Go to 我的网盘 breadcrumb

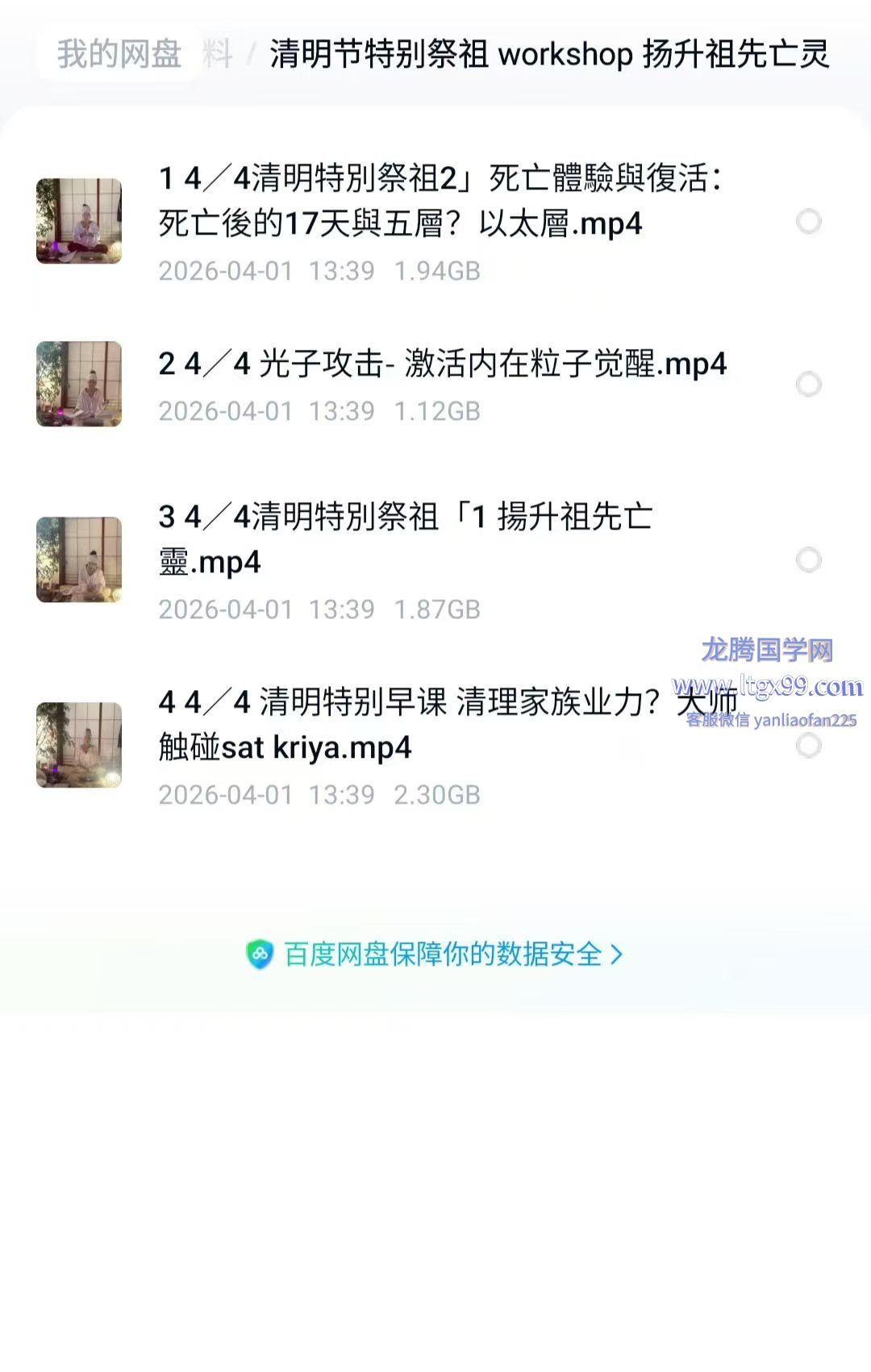(x=119, y=54)
